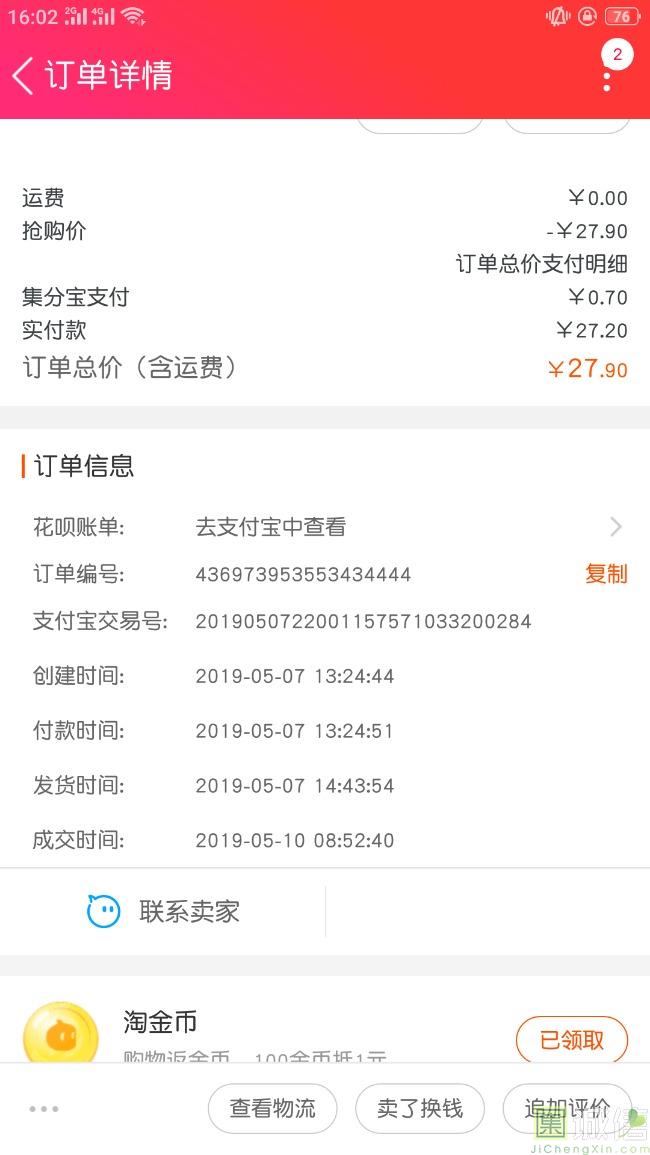Tap 卖了换钱 to resell item
Screen dimensions: 650x1155
tap(420, 1109)
